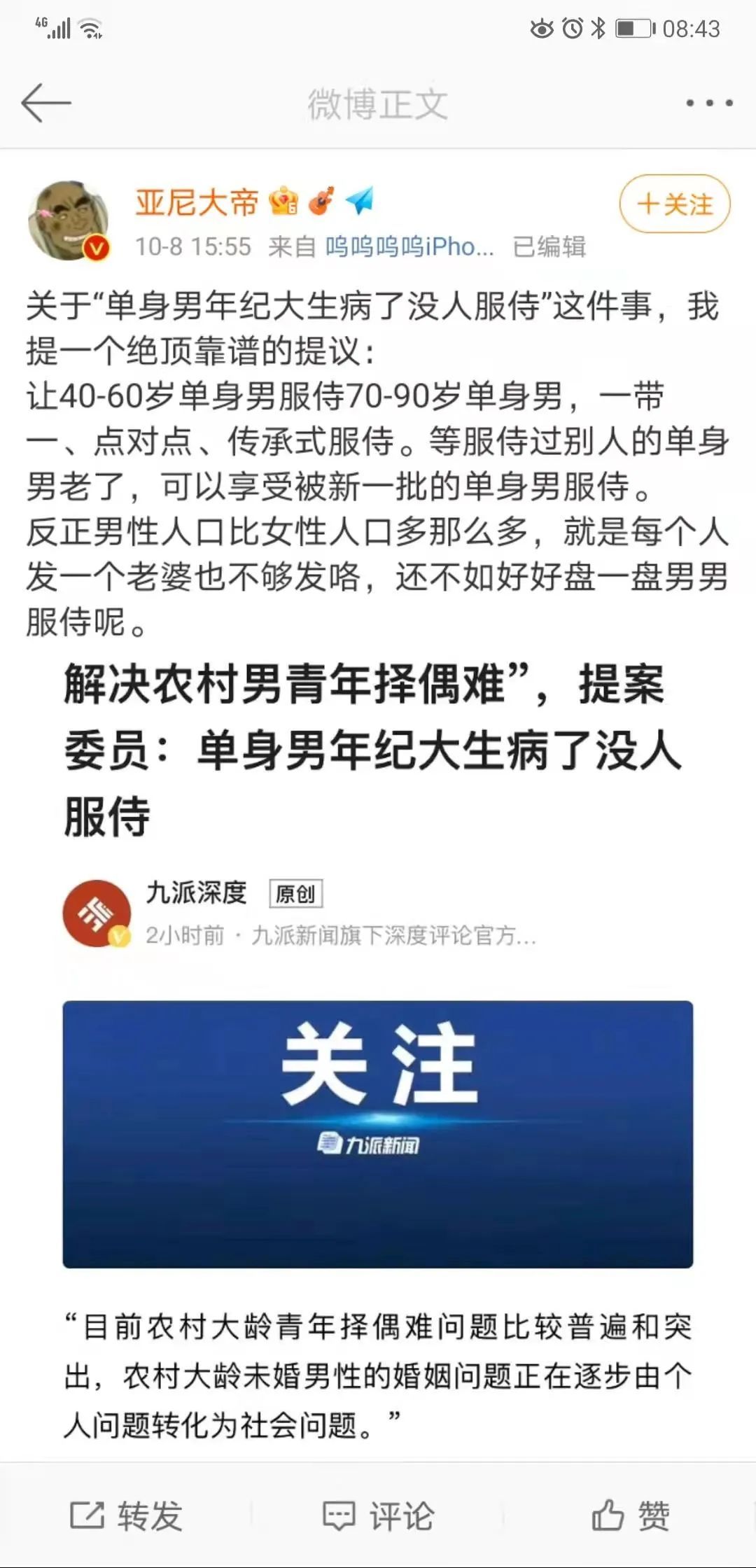Follow 亚尼大帝 with the +关注 button
Screen dimensions: 756x1568
(x=674, y=204)
